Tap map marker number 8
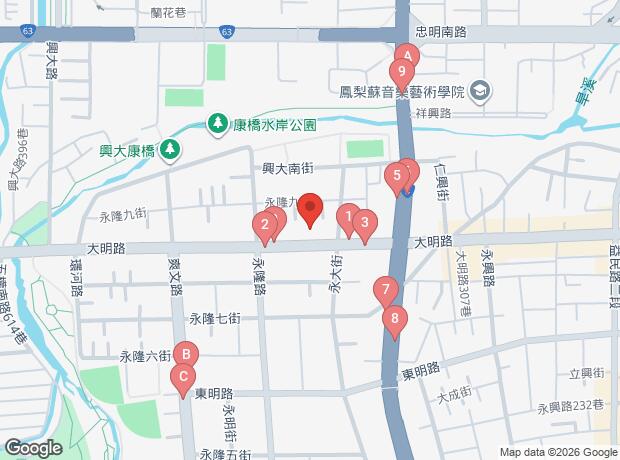 [395, 320]
